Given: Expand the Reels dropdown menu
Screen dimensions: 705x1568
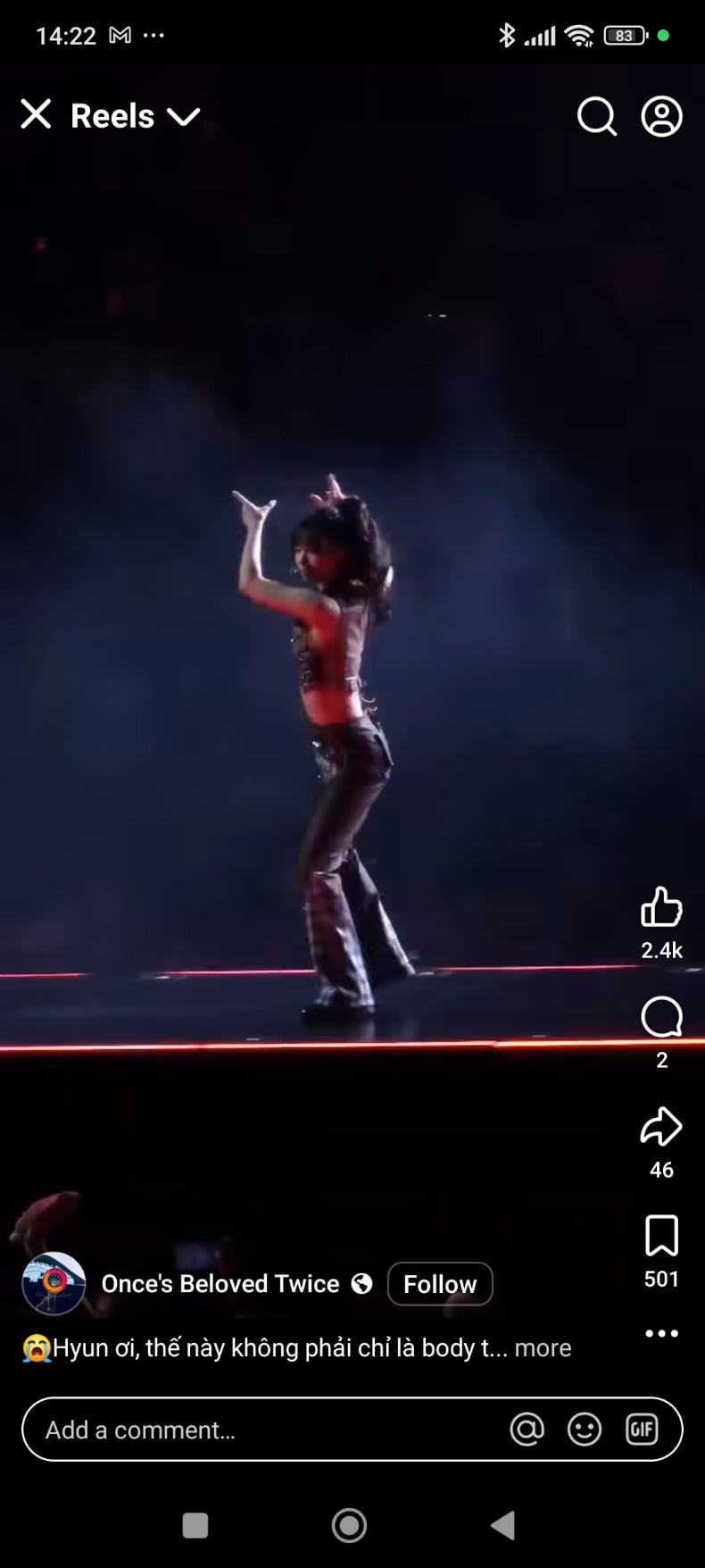Looking at the screenshot, I should click(183, 116).
